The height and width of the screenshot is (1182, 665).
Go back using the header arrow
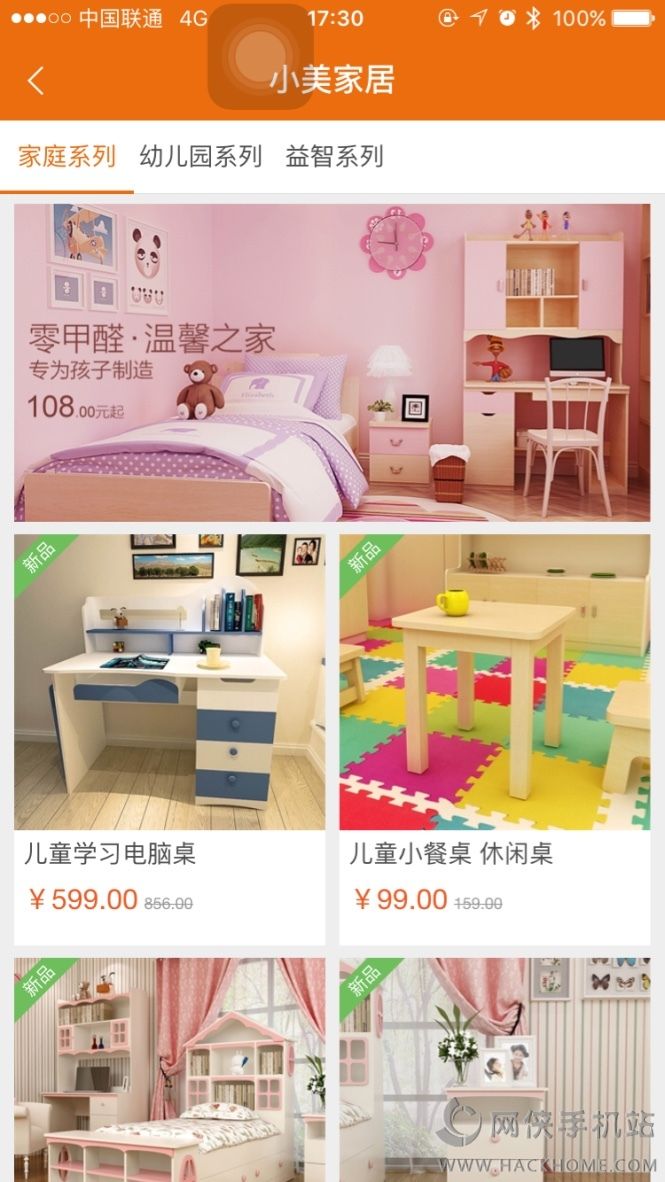tap(36, 80)
